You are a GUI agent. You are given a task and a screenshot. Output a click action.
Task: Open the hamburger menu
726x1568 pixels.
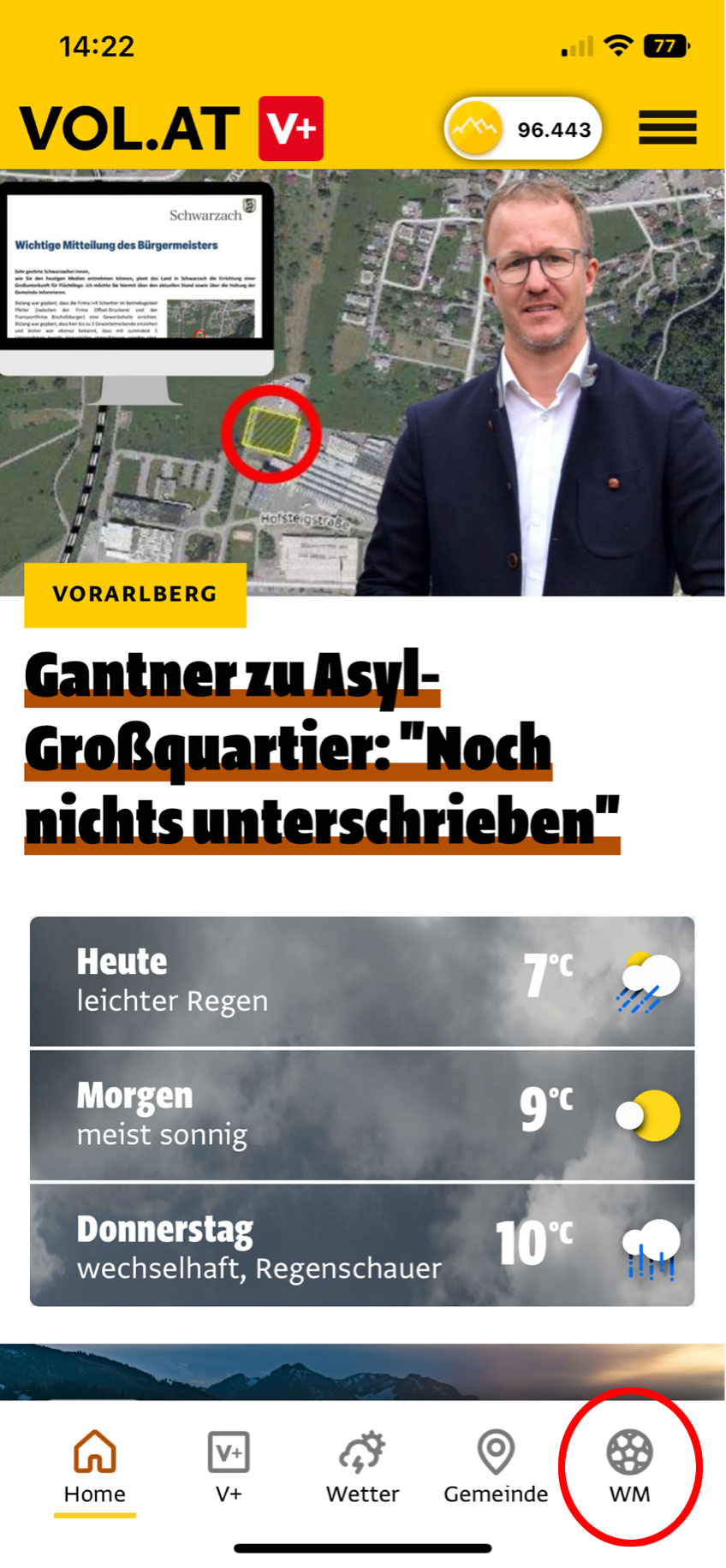[x=667, y=128]
